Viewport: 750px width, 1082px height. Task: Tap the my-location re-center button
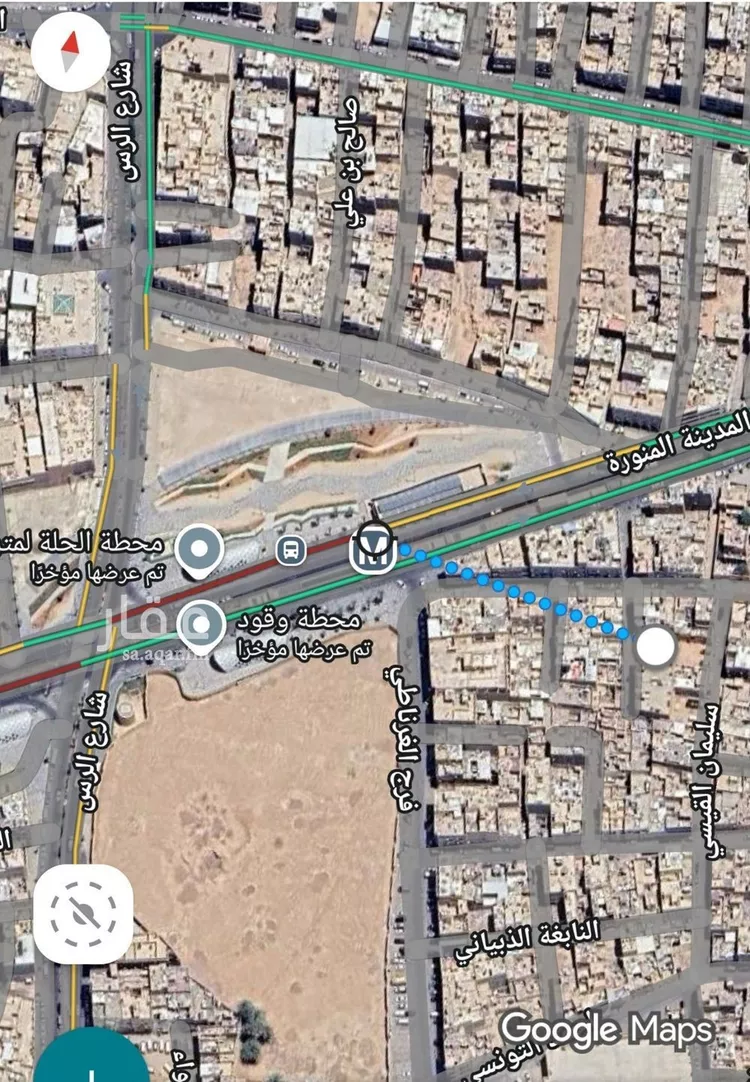pos(83,914)
